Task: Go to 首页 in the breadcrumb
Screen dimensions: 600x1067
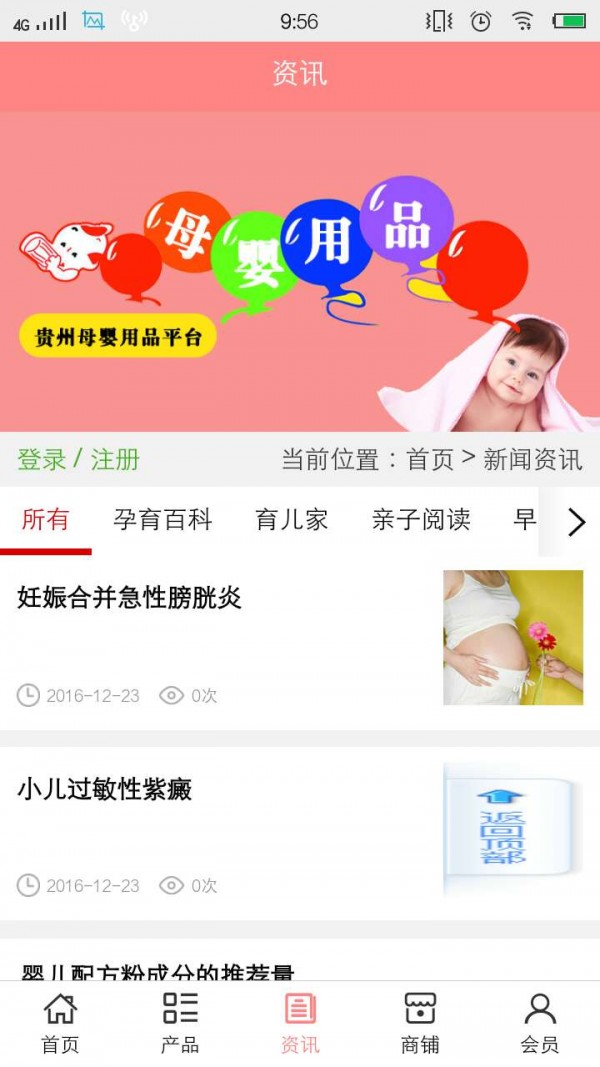Action: coord(430,460)
